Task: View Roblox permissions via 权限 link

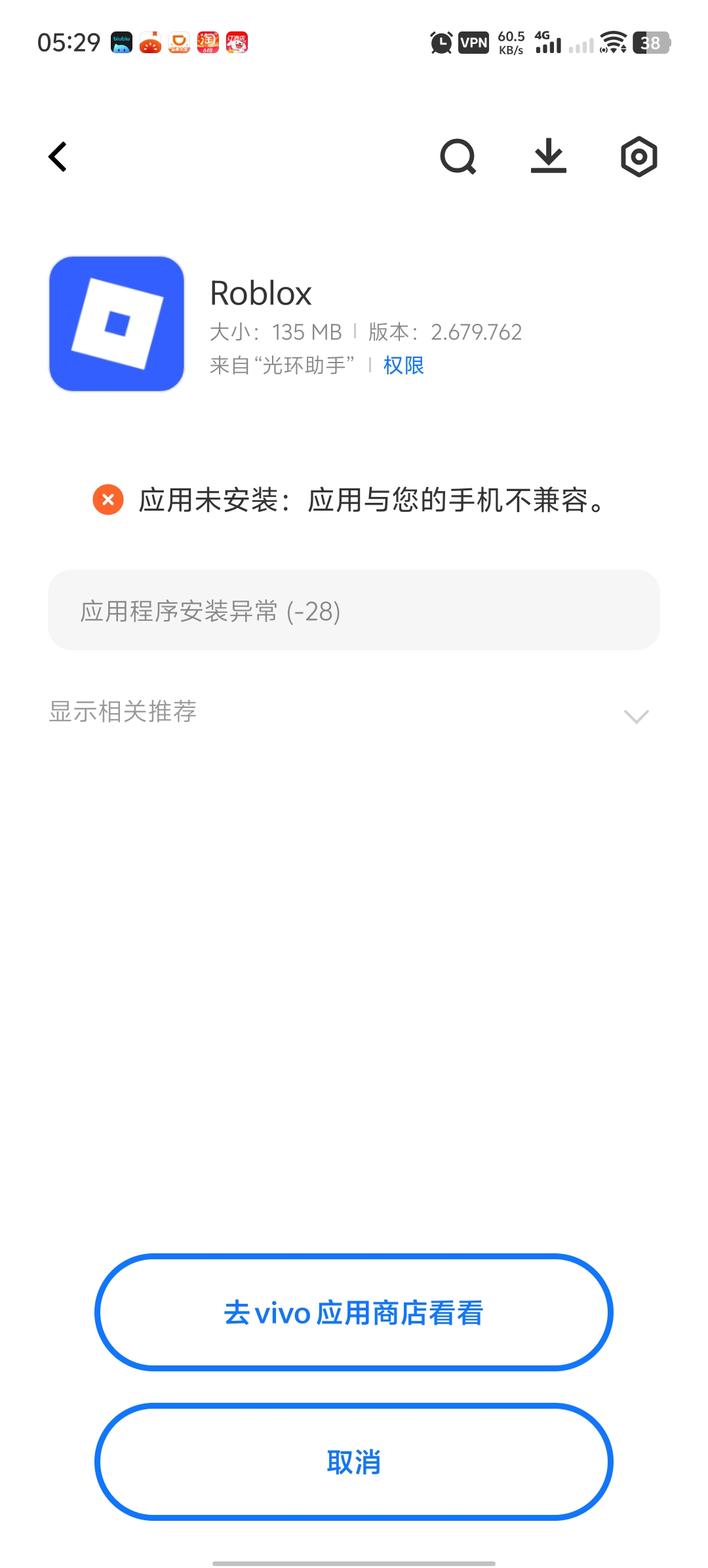Action: pos(403,365)
